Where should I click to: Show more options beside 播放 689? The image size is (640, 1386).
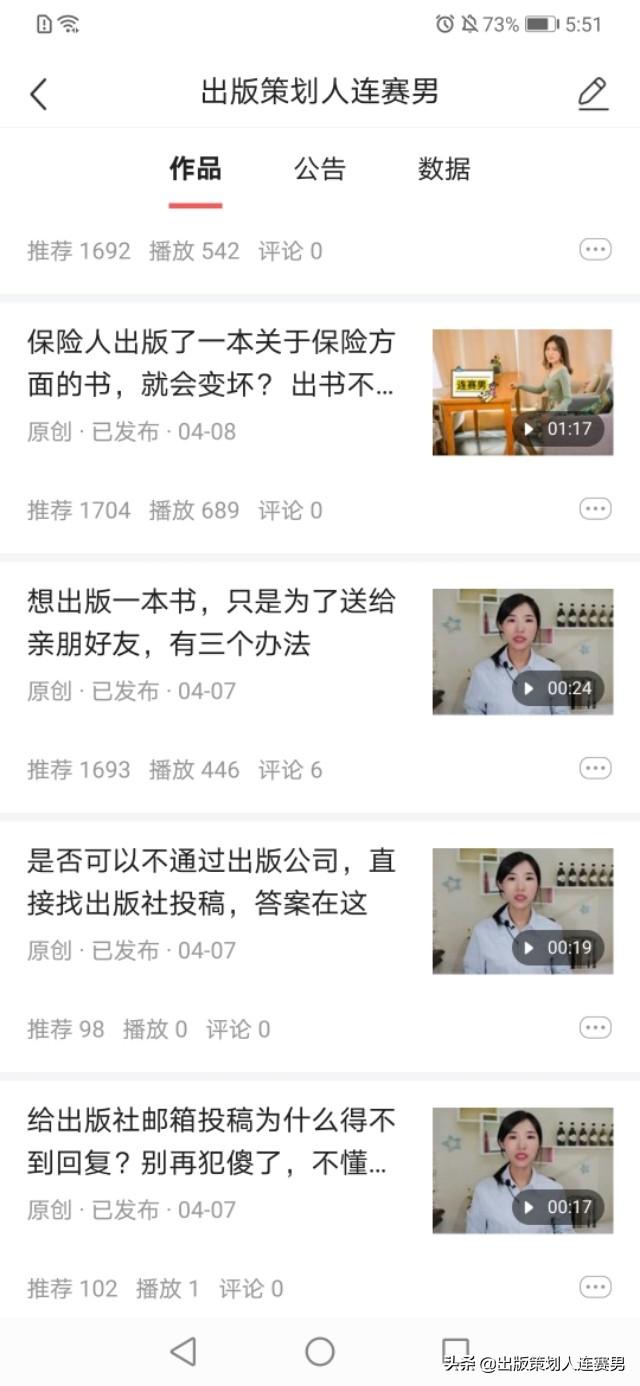coord(595,509)
